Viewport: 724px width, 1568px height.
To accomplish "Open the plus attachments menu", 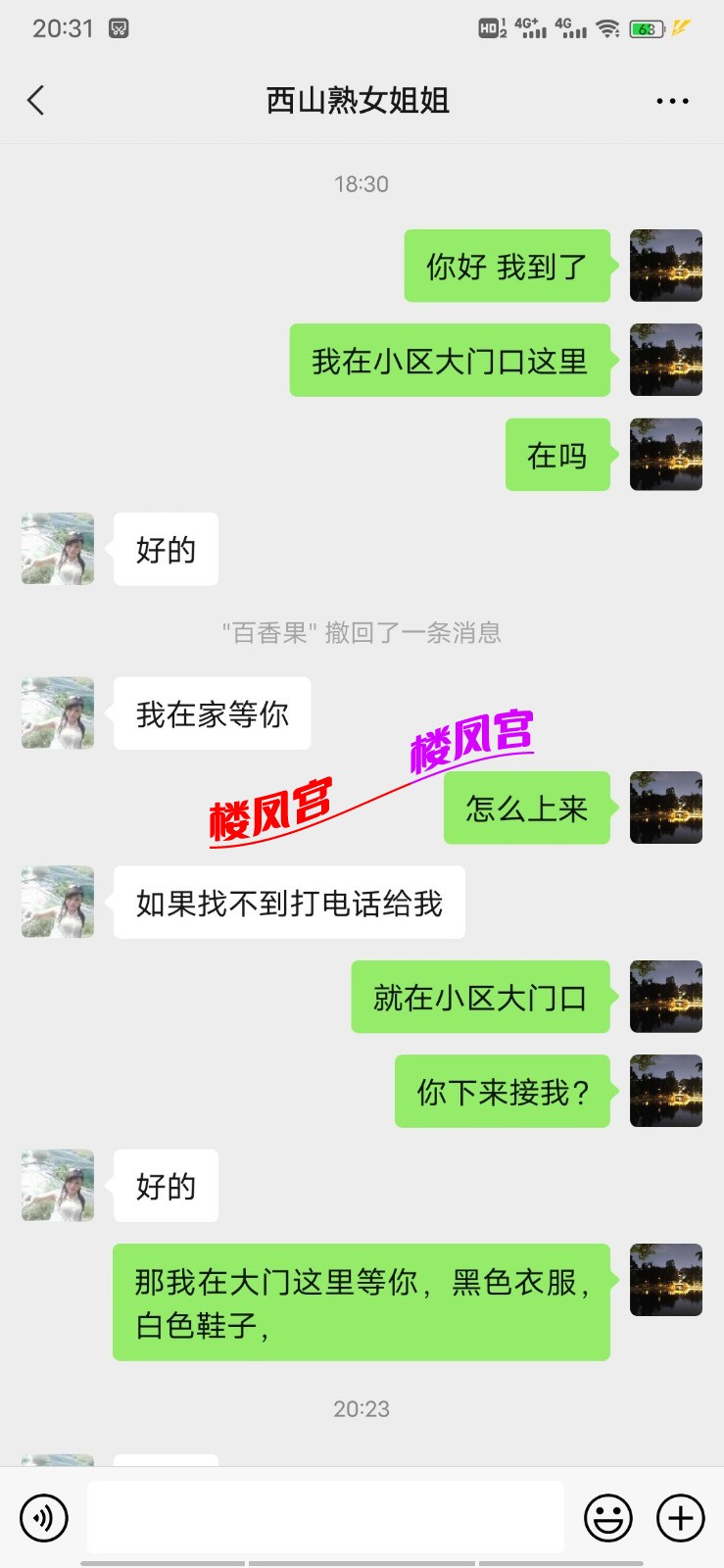I will pos(681,1518).
